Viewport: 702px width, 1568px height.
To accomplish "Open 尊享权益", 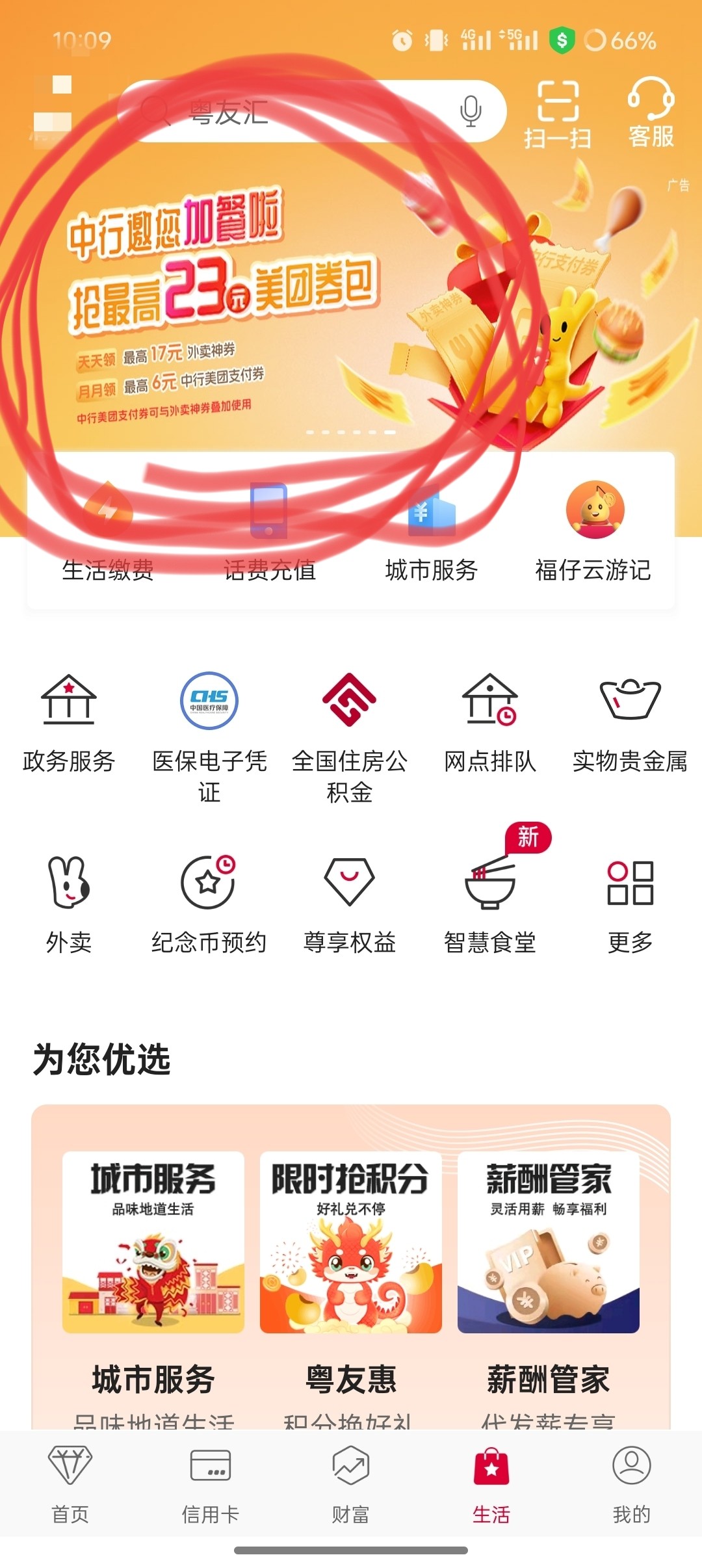I will tap(350, 904).
